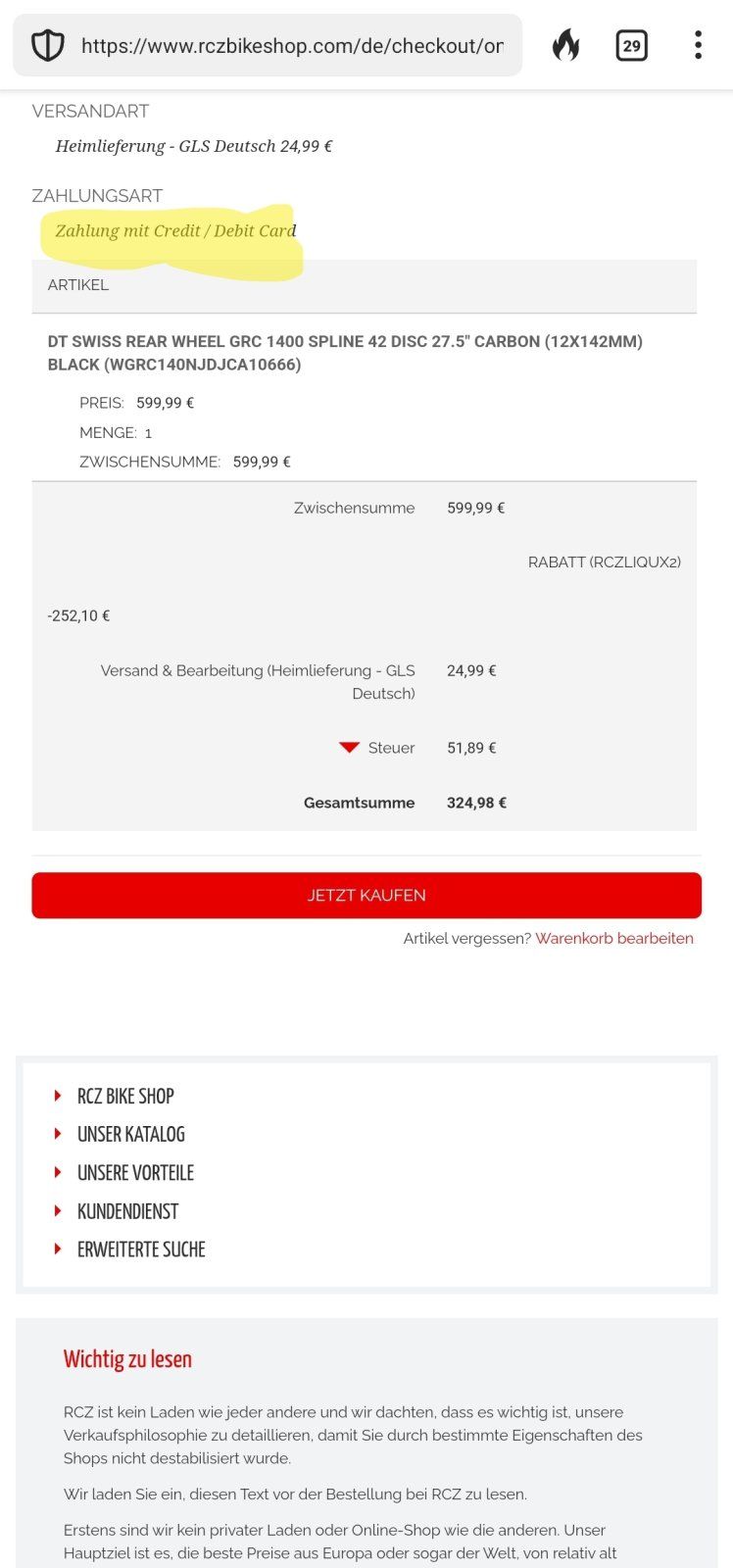
Task: Open the browser overflow menu
Action: tap(698, 45)
